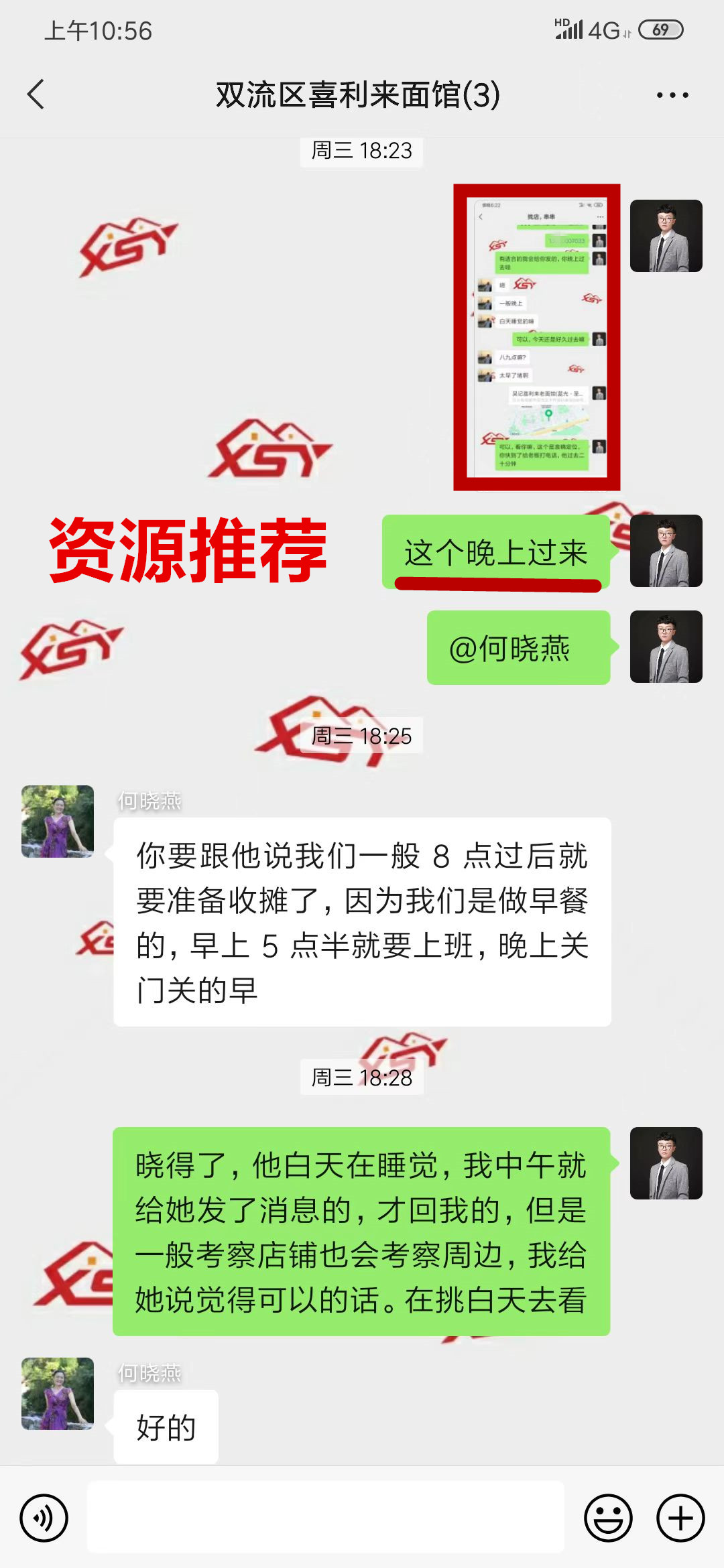
Task: Open the emoji sticker panel
Action: coord(608,1518)
